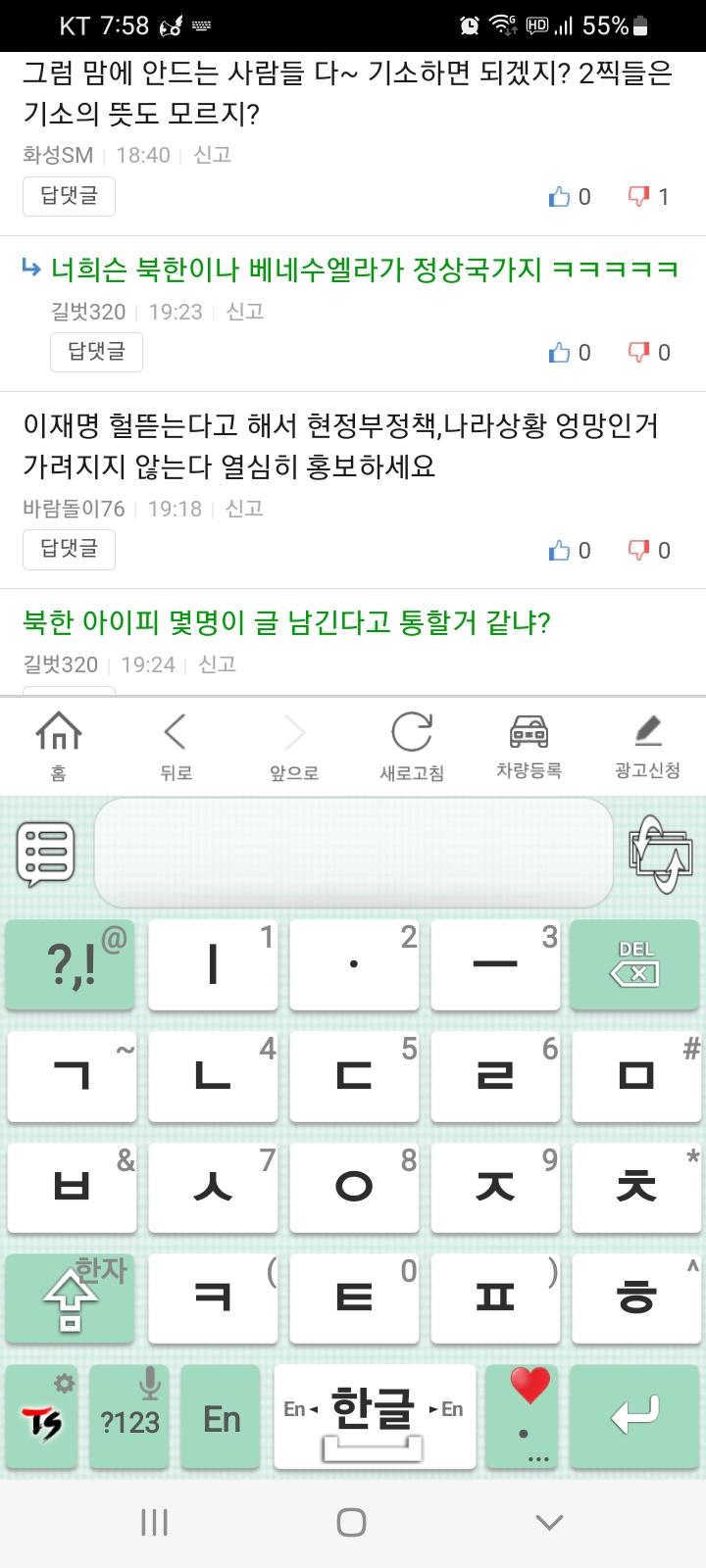The image size is (706, 1568).
Task: Refresh the page with 새로고침
Action: click(412, 747)
